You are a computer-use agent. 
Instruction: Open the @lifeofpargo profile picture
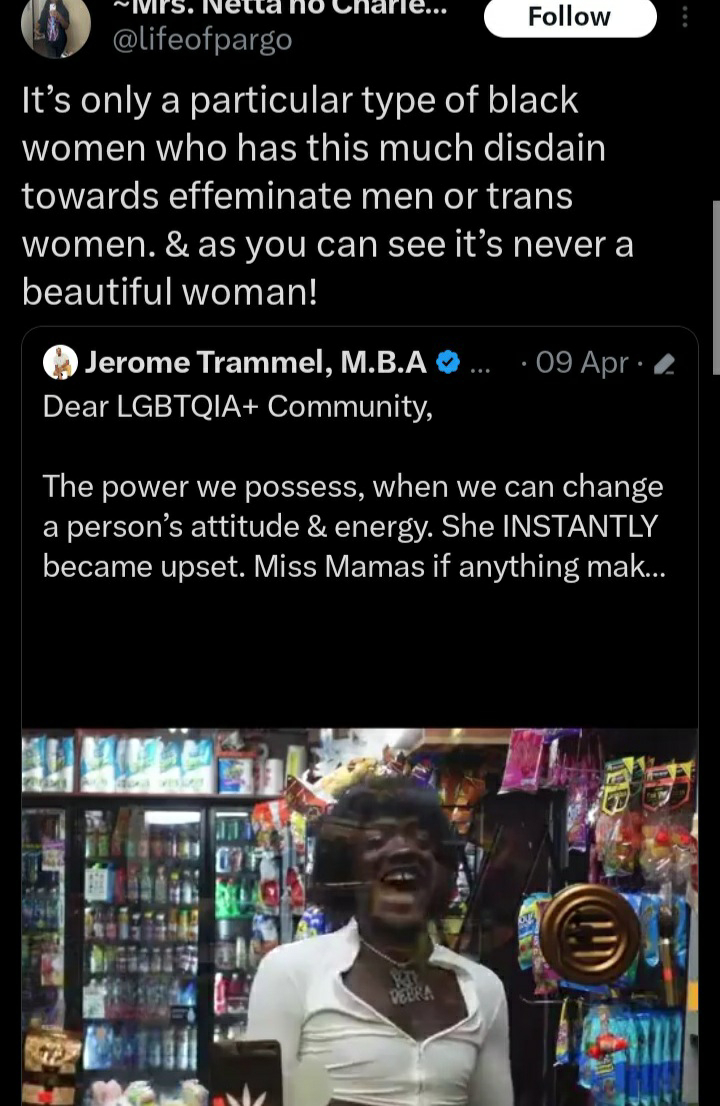(x=56, y=27)
